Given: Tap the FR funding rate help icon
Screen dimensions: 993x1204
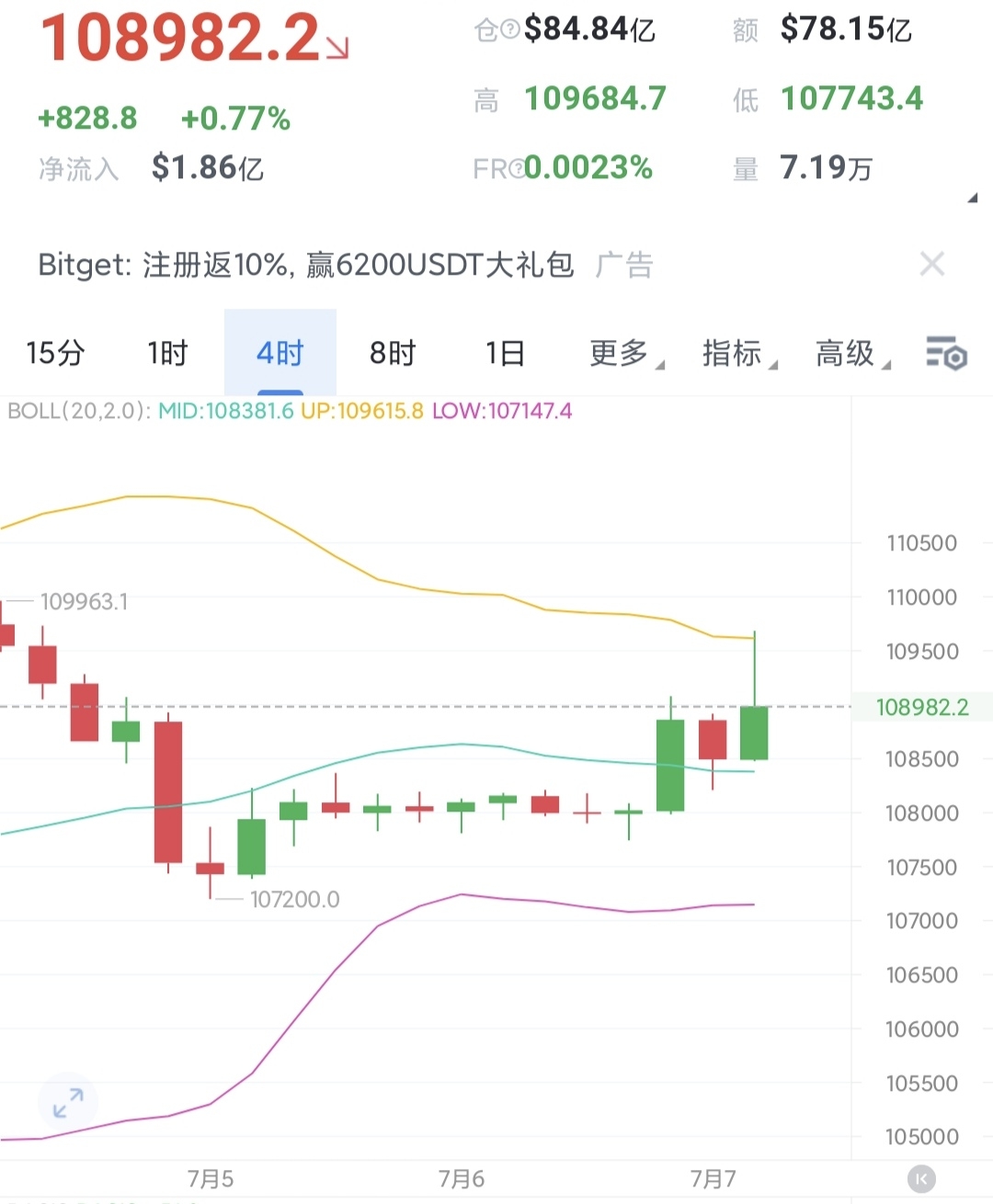Looking at the screenshot, I should [518, 168].
